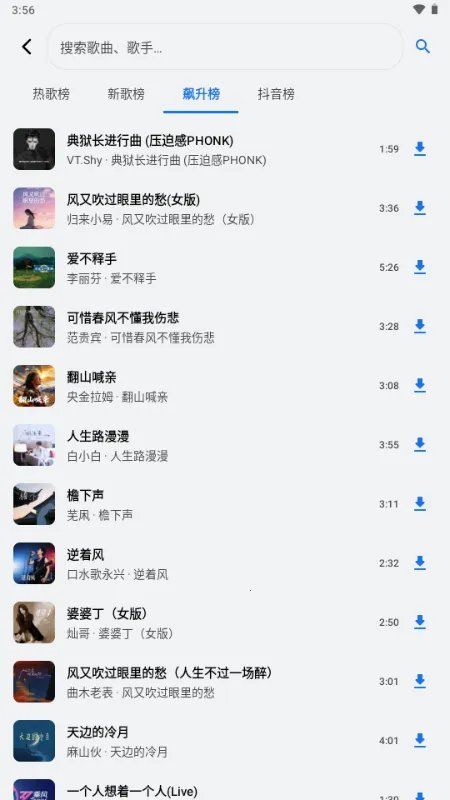Open the 抖音榜 tab
Image resolution: width=450 pixels, height=800 pixels.
pos(276,94)
